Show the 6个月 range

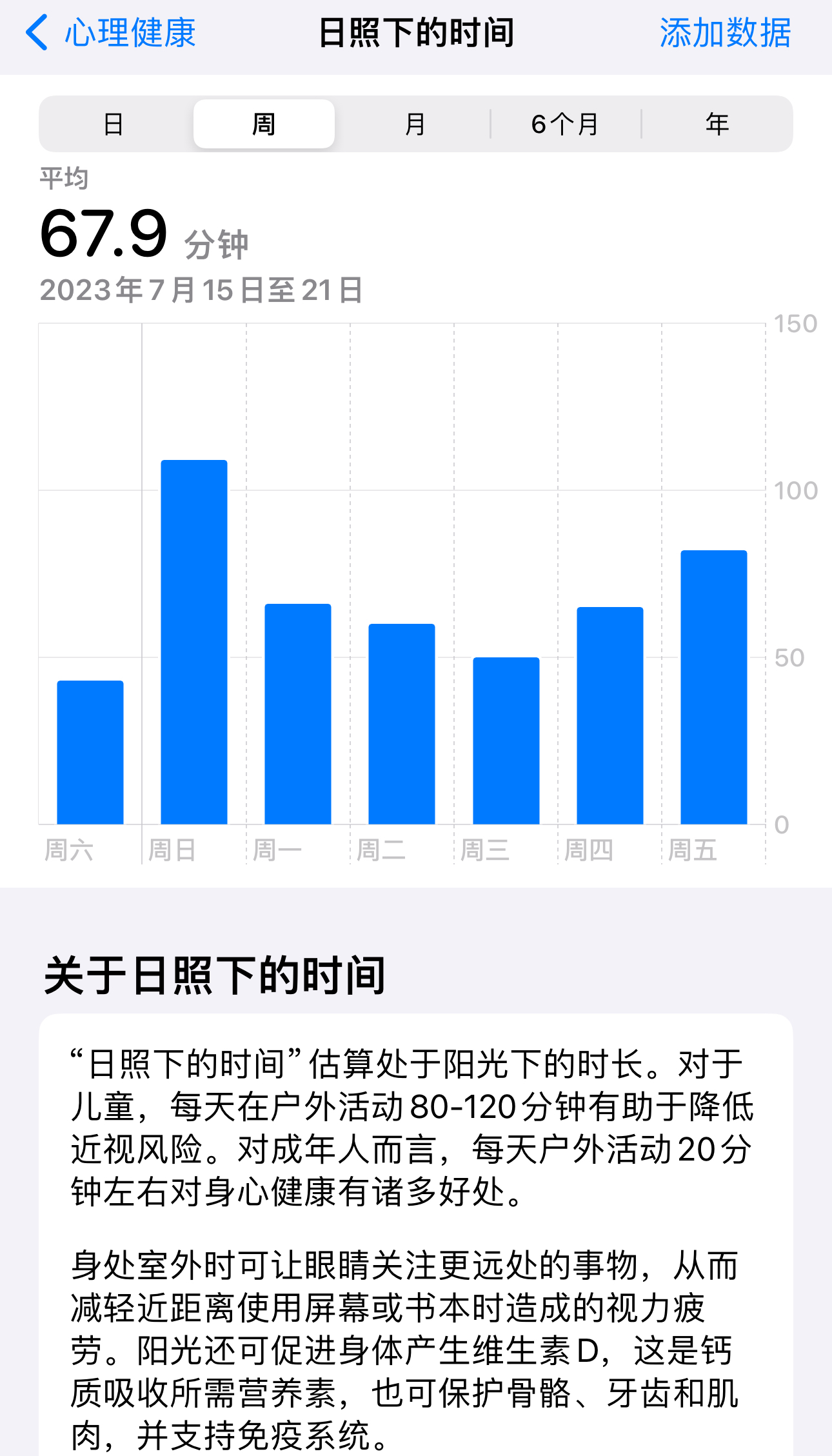[565, 124]
